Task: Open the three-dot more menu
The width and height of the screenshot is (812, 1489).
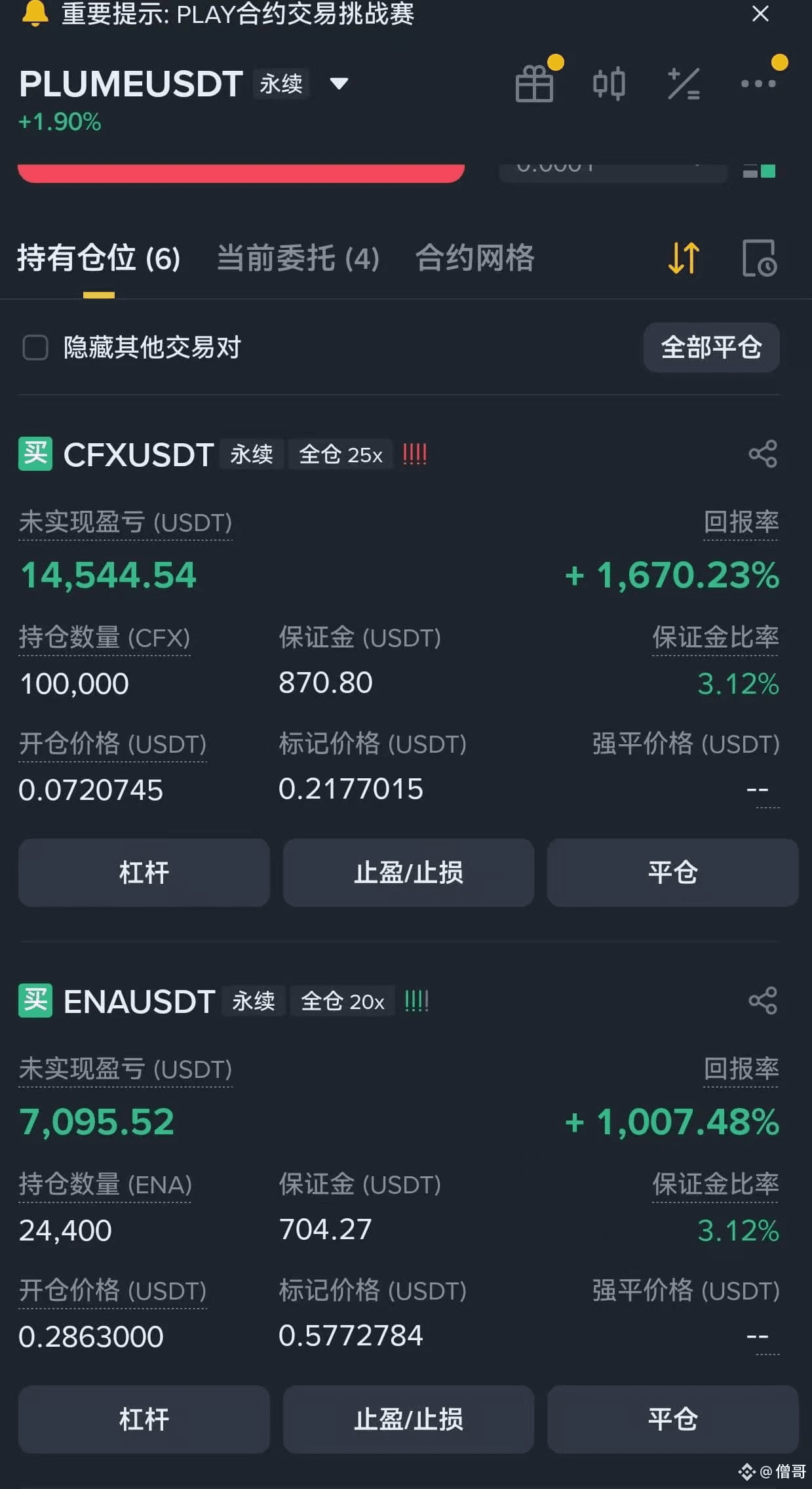Action: click(758, 83)
